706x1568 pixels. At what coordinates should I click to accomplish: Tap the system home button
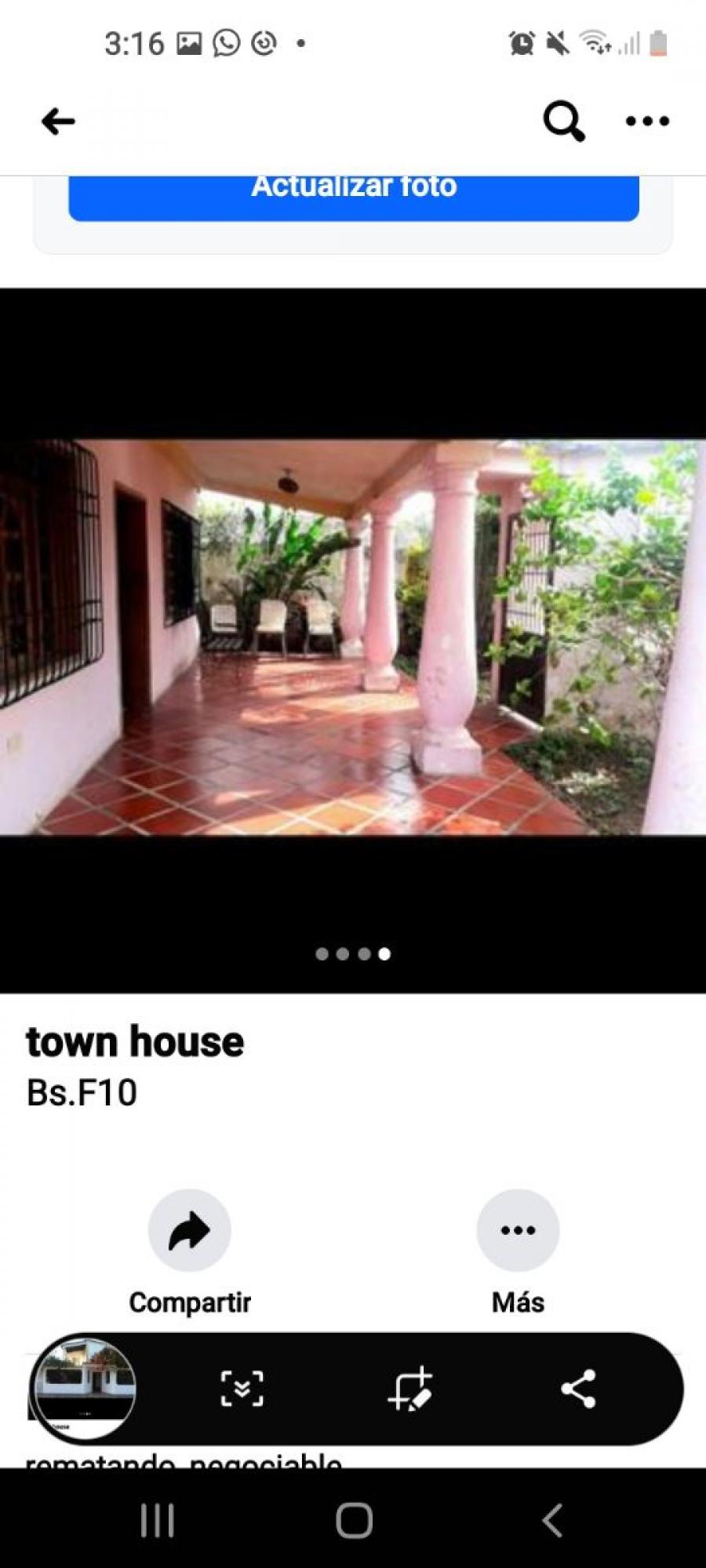click(354, 1521)
